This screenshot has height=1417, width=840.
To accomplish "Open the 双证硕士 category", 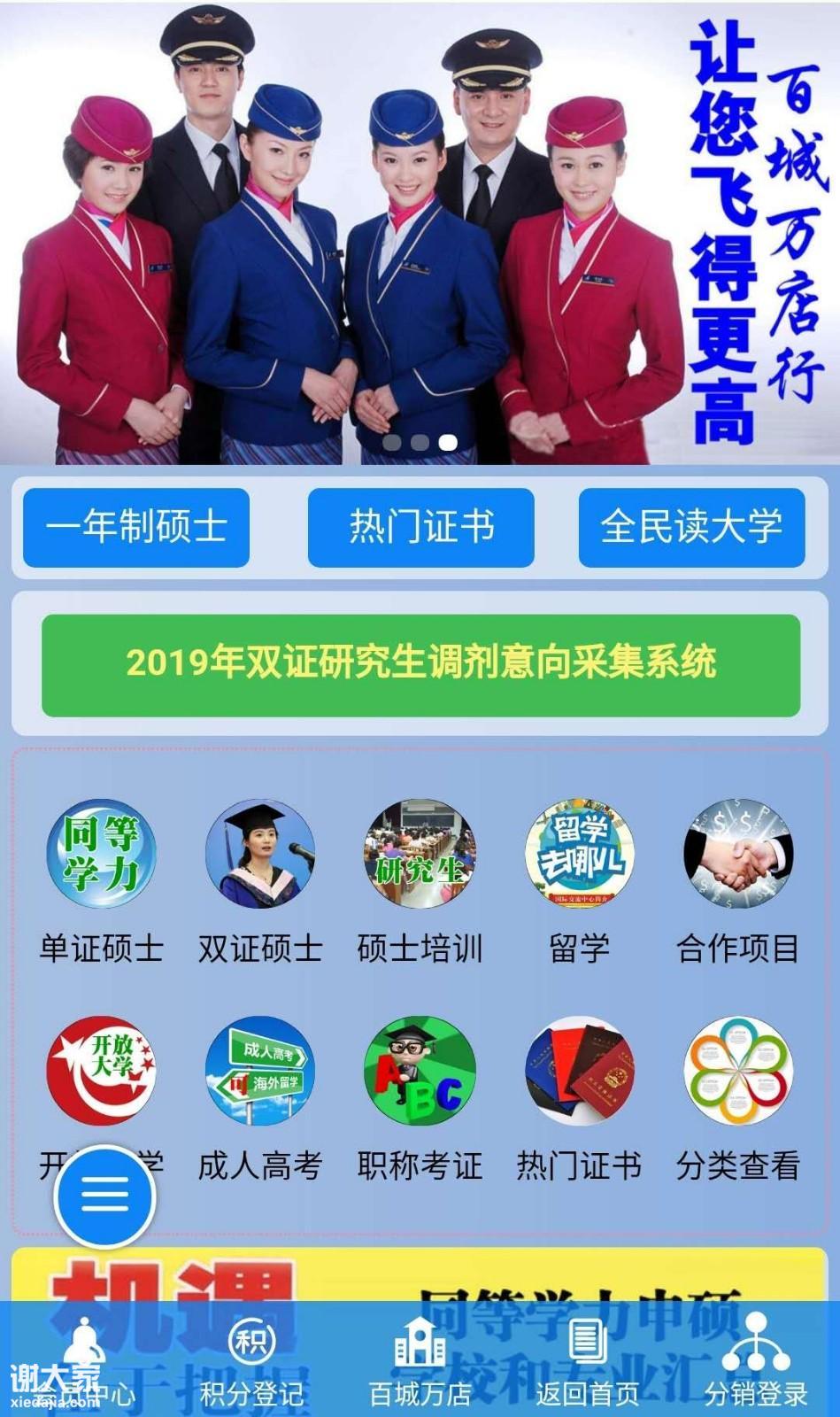I will tap(260, 883).
